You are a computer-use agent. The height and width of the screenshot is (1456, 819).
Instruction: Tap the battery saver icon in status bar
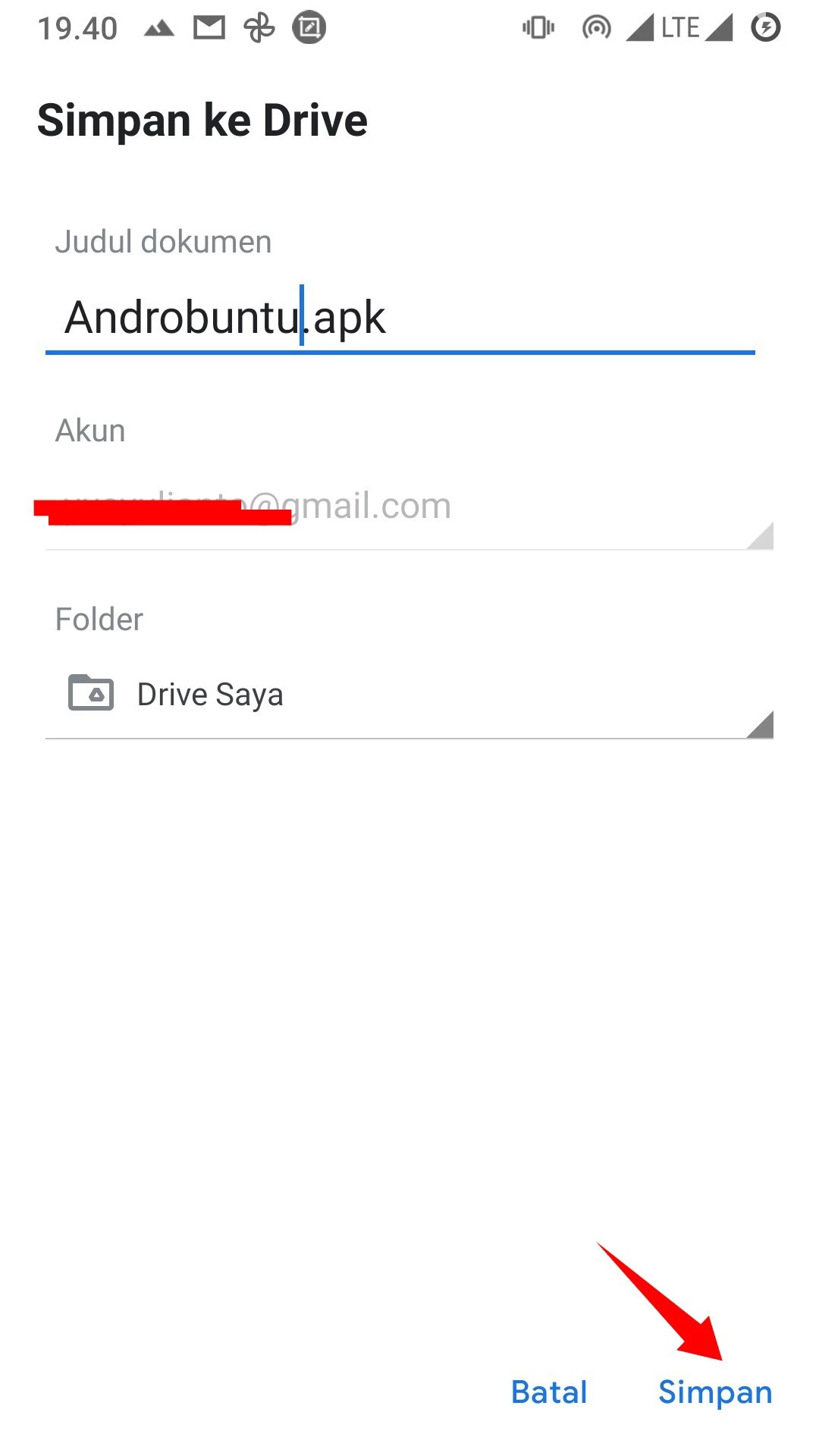[x=765, y=27]
